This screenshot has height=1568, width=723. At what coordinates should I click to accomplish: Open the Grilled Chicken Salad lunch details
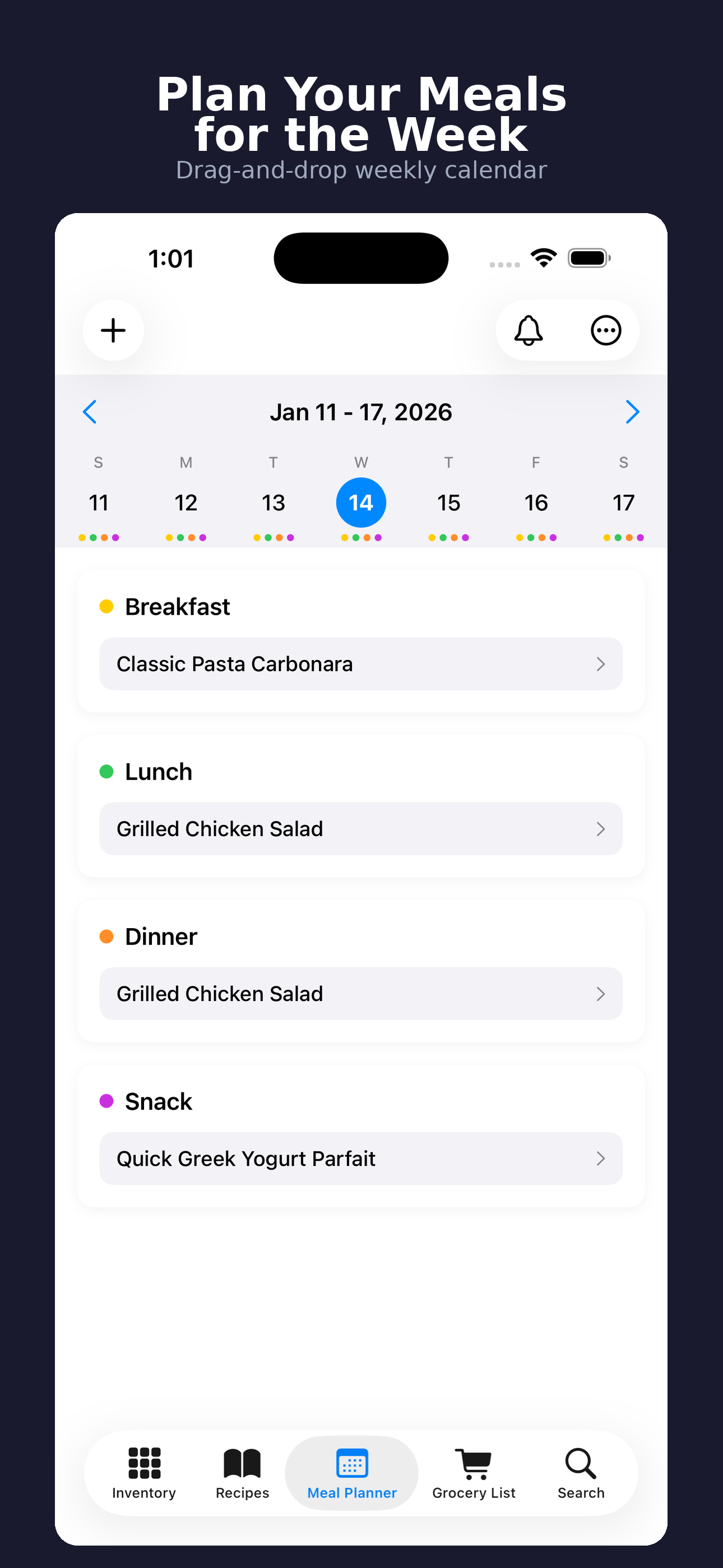point(360,828)
